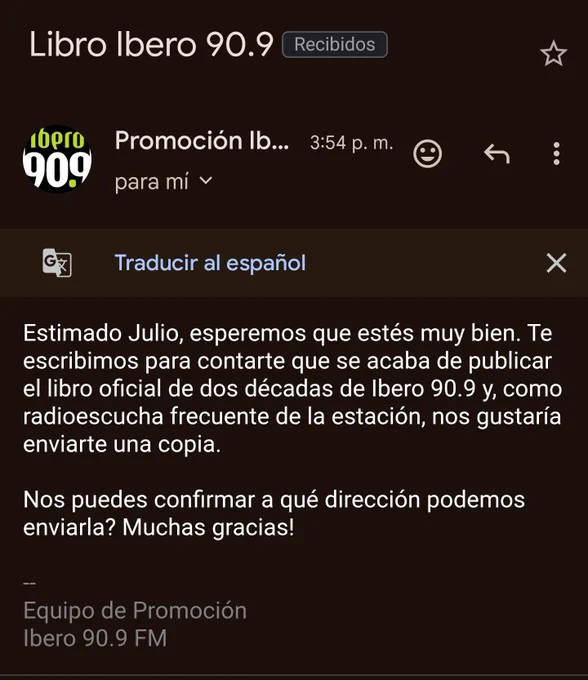The width and height of the screenshot is (588, 680).
Task: Expand the "para mí" recipient details
Action: click(163, 181)
